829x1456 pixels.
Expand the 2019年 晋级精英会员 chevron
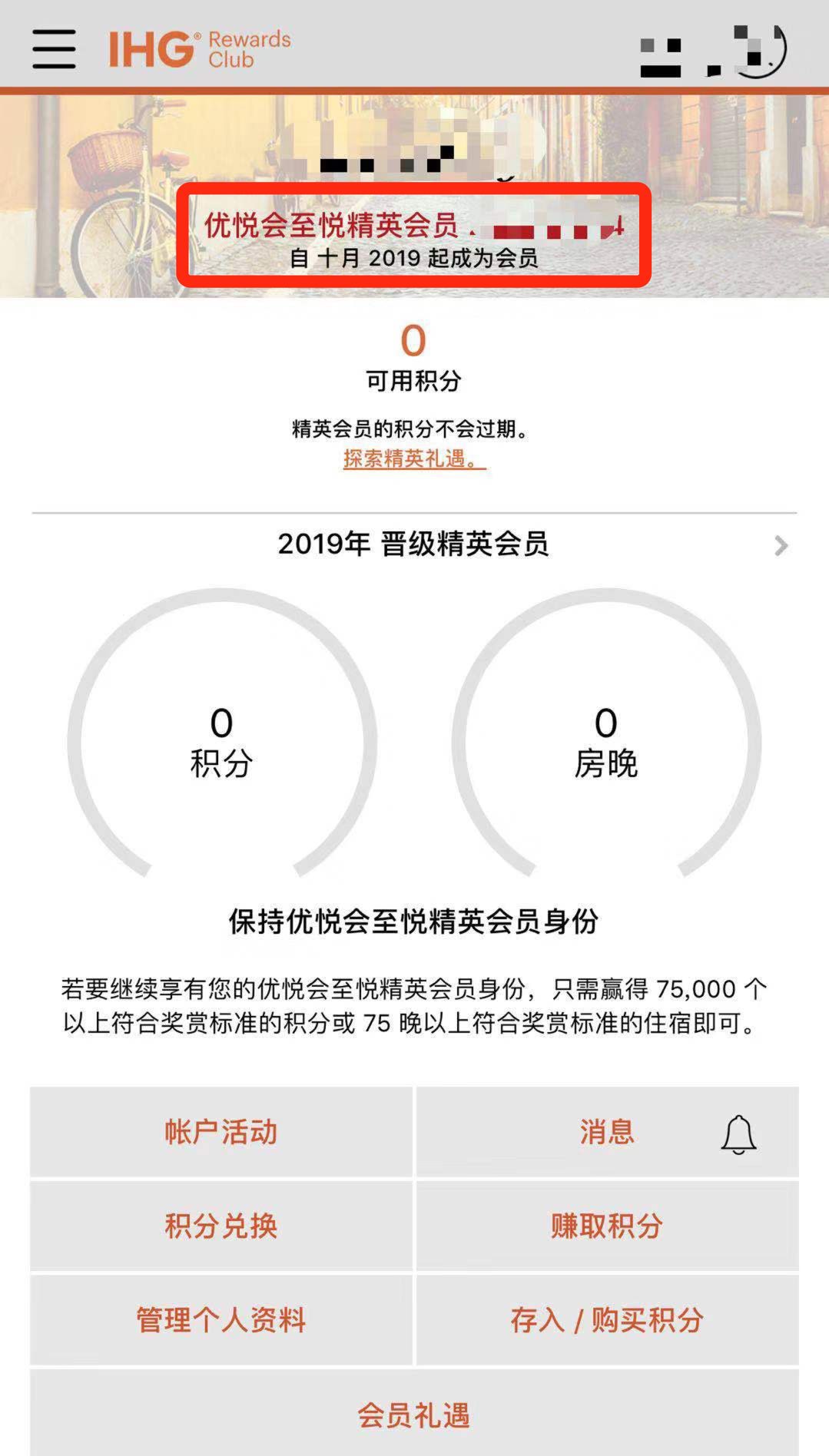[x=781, y=545]
